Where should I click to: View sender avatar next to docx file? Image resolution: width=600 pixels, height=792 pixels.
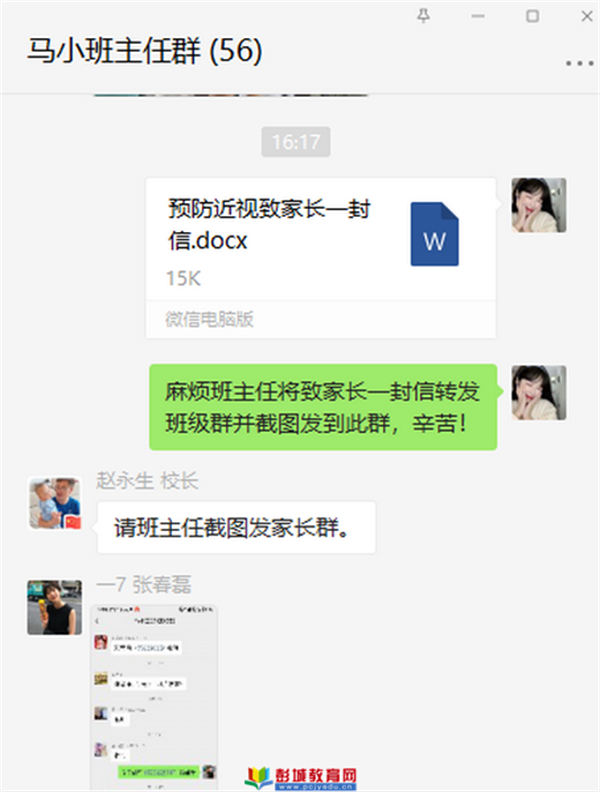point(539,205)
